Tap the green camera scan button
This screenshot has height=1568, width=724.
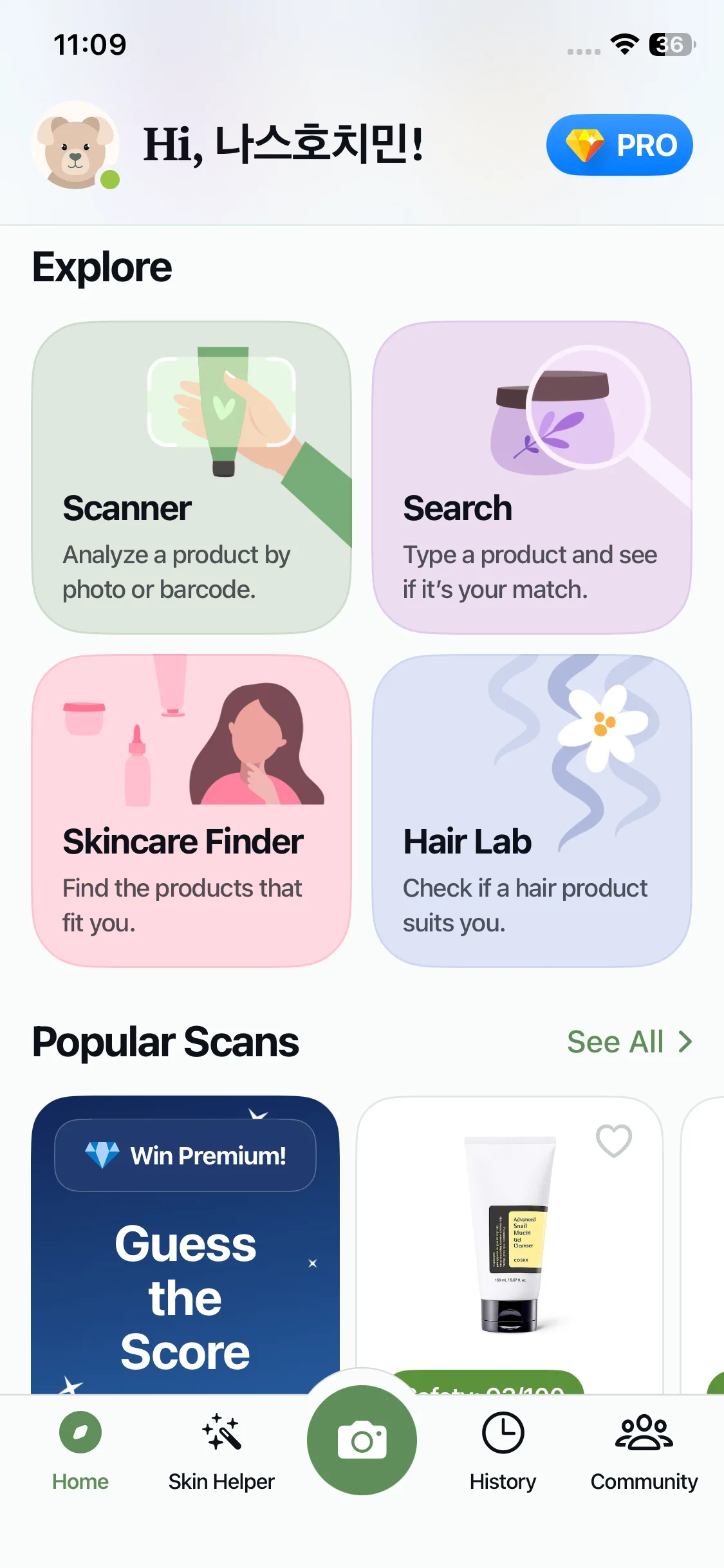tap(362, 1440)
